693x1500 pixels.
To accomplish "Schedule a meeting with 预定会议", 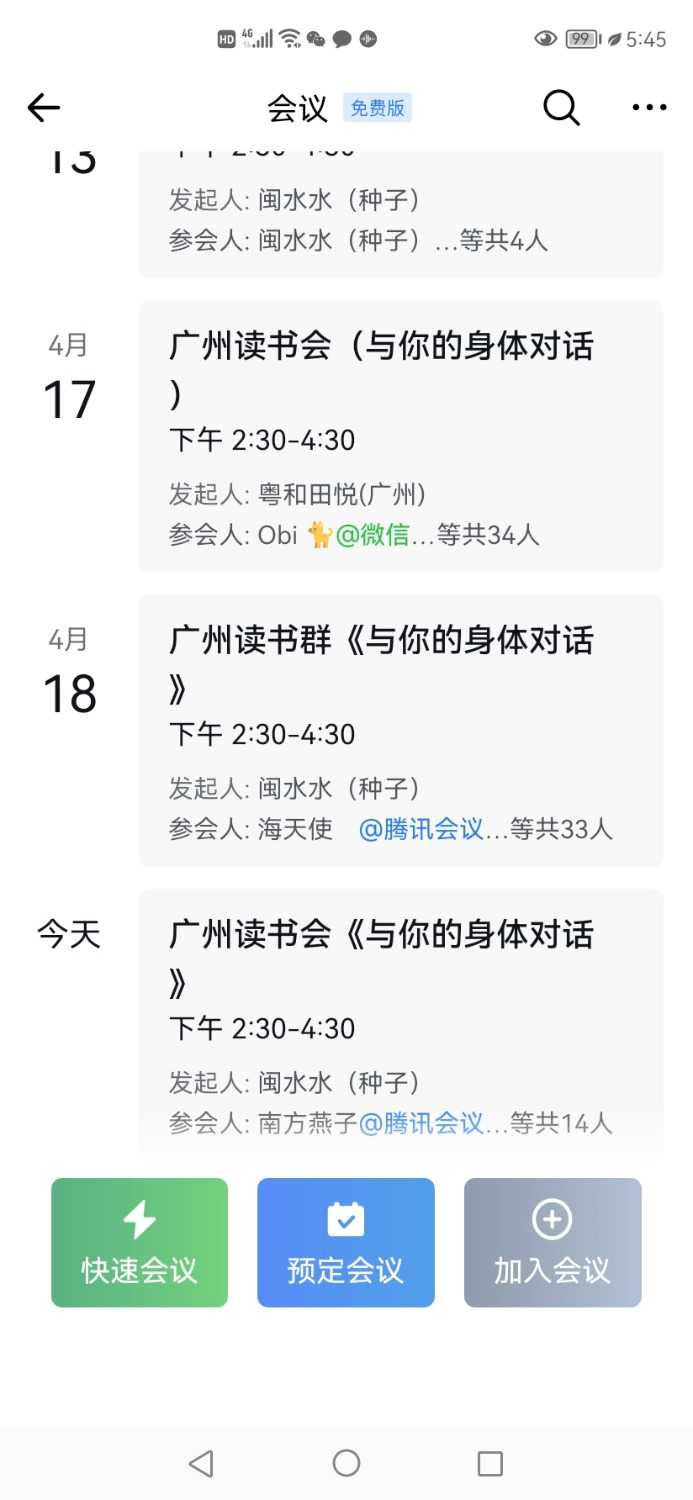I will [346, 1243].
